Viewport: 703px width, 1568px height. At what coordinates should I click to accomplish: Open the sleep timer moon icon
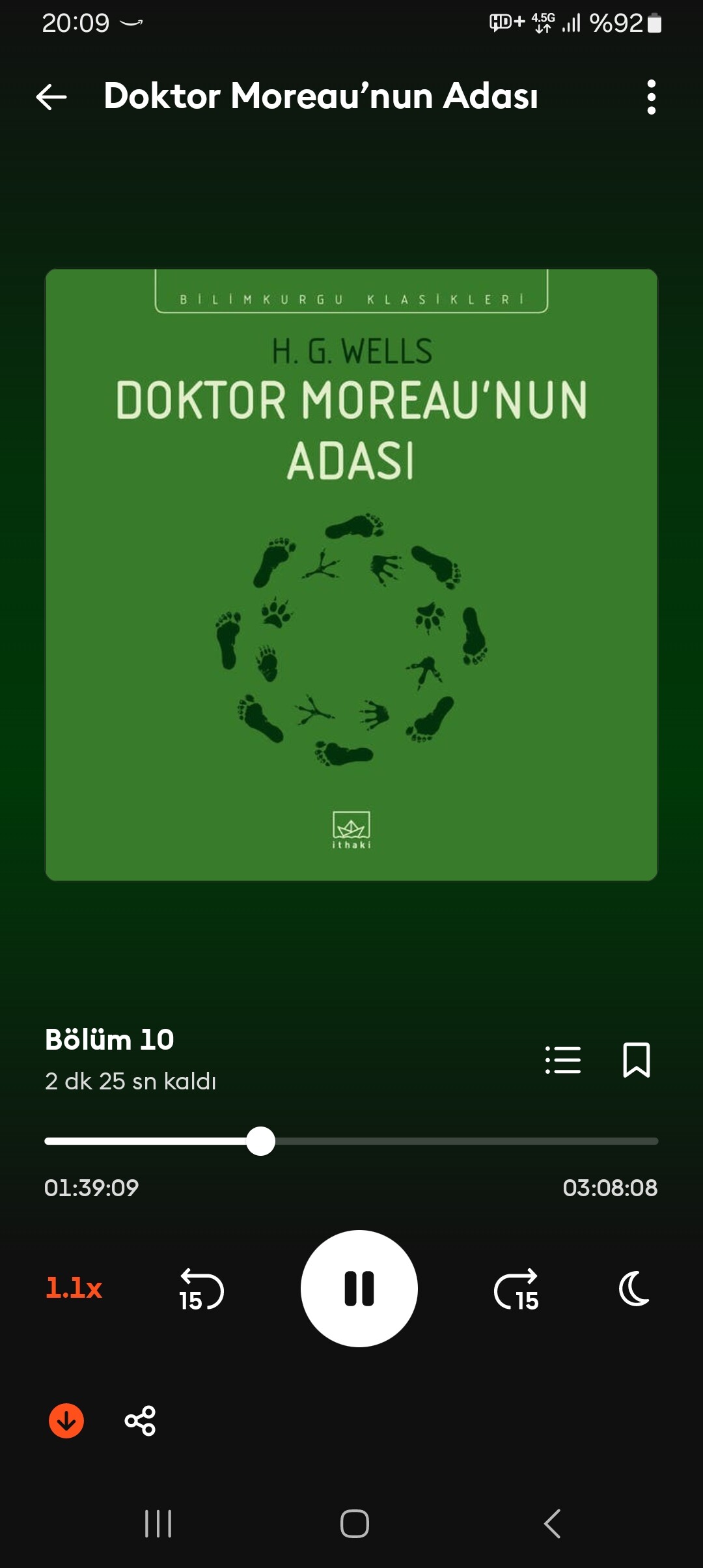[x=635, y=1289]
